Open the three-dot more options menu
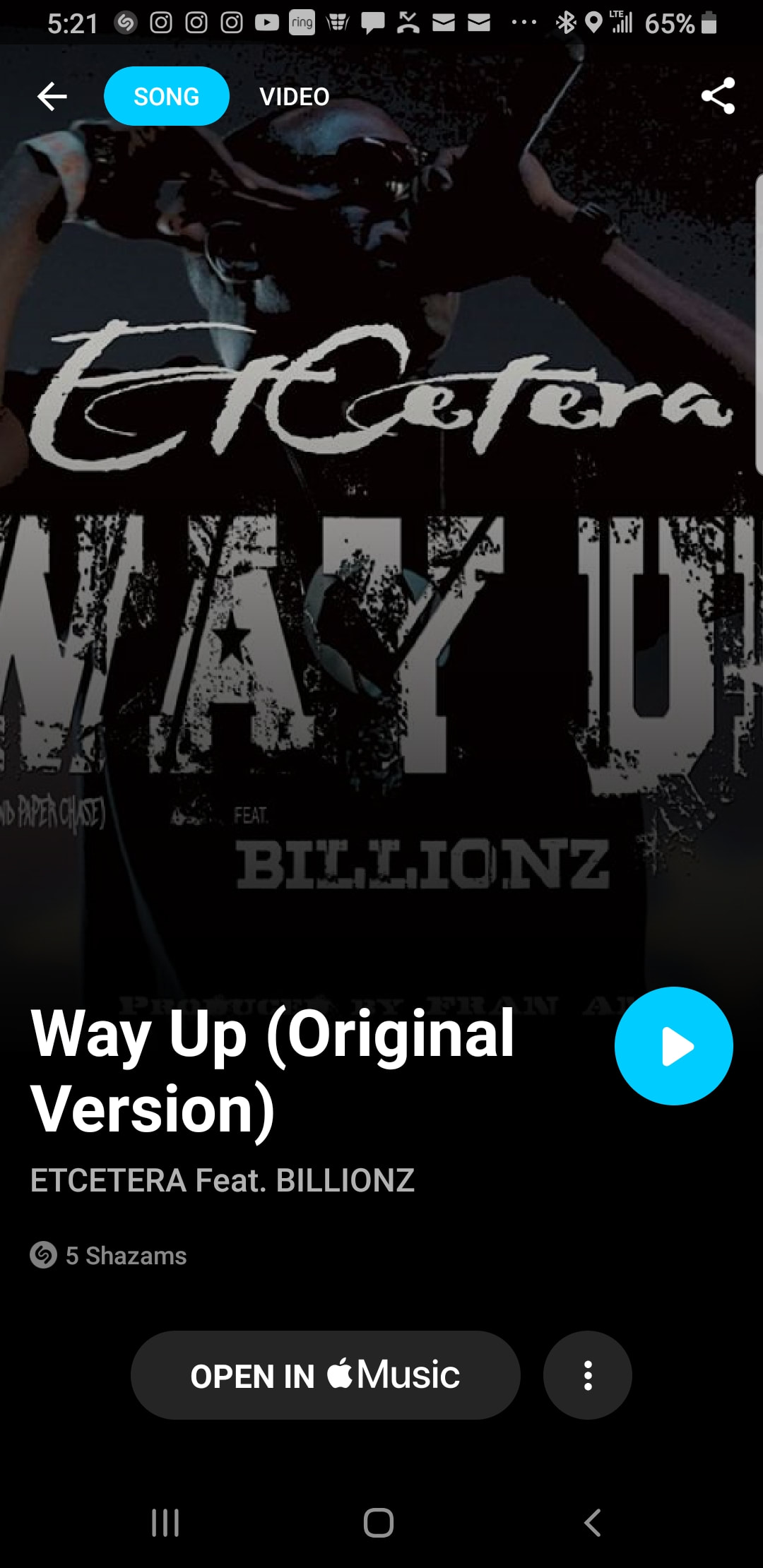 tap(587, 1375)
